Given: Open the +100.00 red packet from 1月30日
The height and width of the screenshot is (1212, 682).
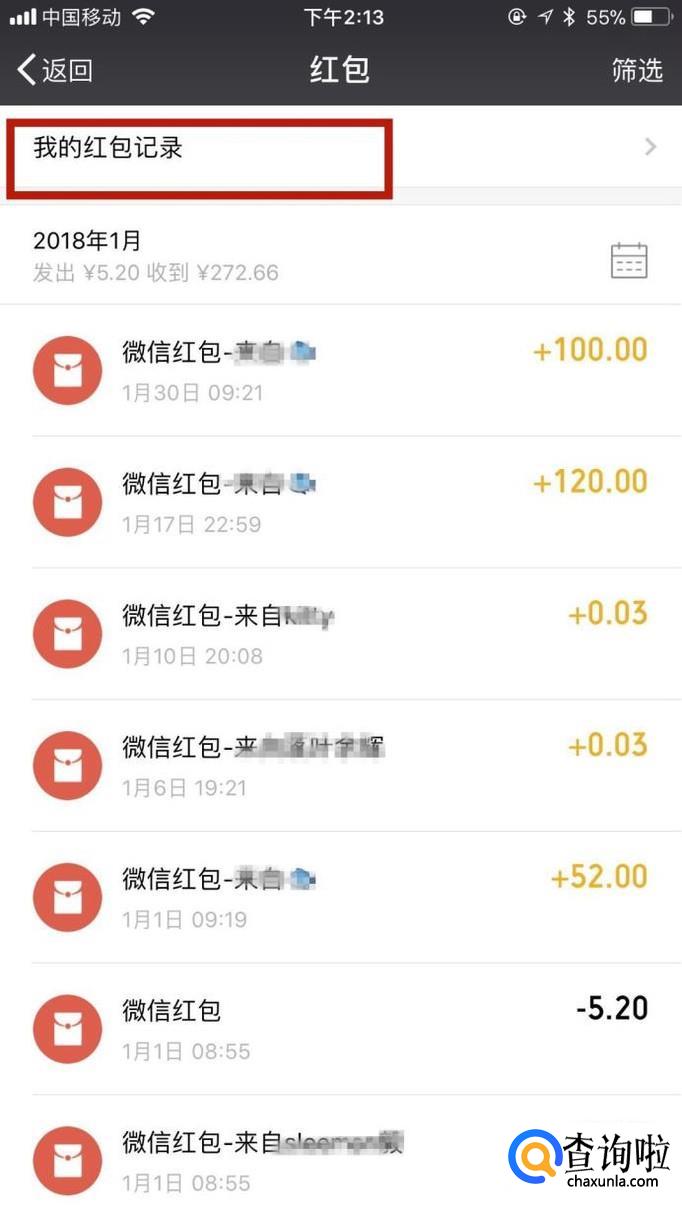Looking at the screenshot, I should pos(340,369).
